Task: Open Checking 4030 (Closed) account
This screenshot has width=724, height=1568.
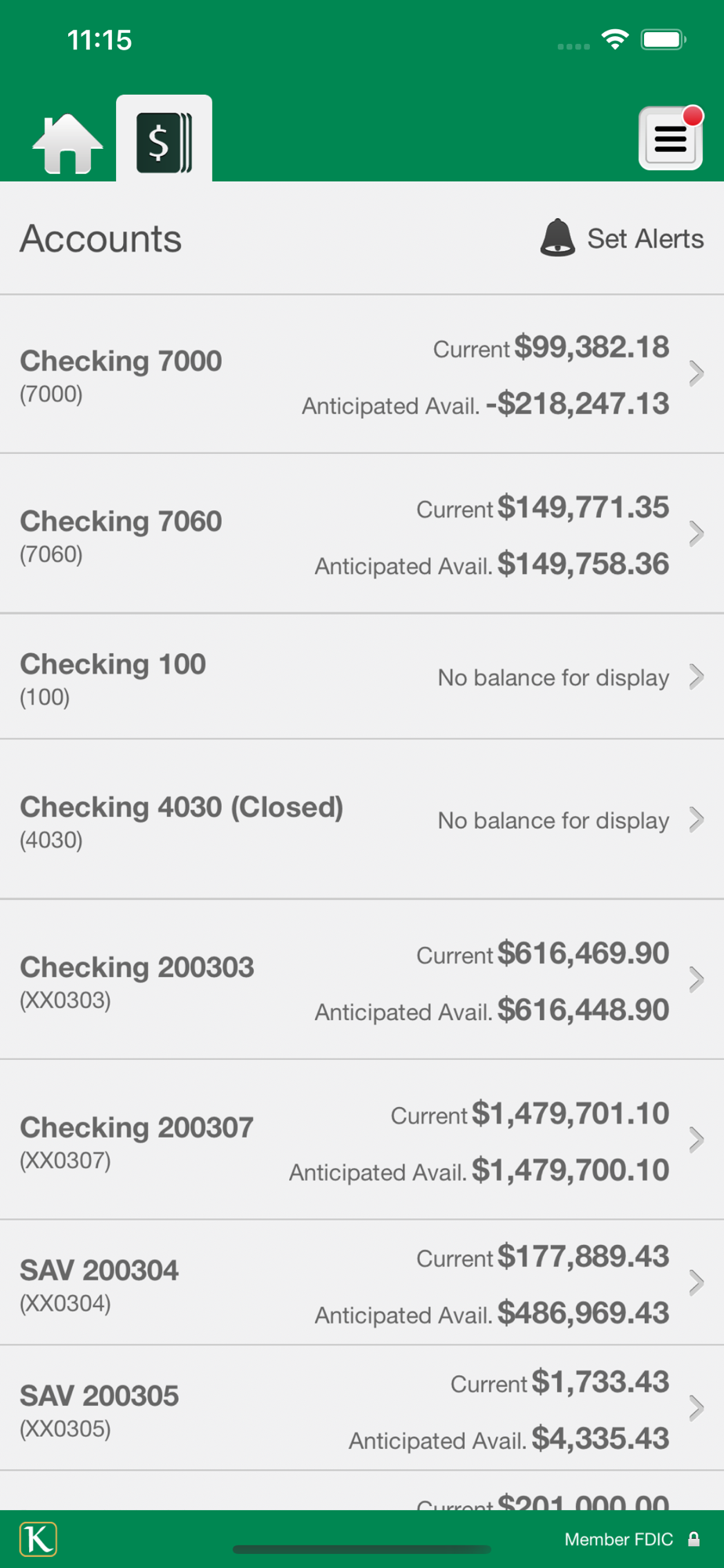Action: click(361, 820)
